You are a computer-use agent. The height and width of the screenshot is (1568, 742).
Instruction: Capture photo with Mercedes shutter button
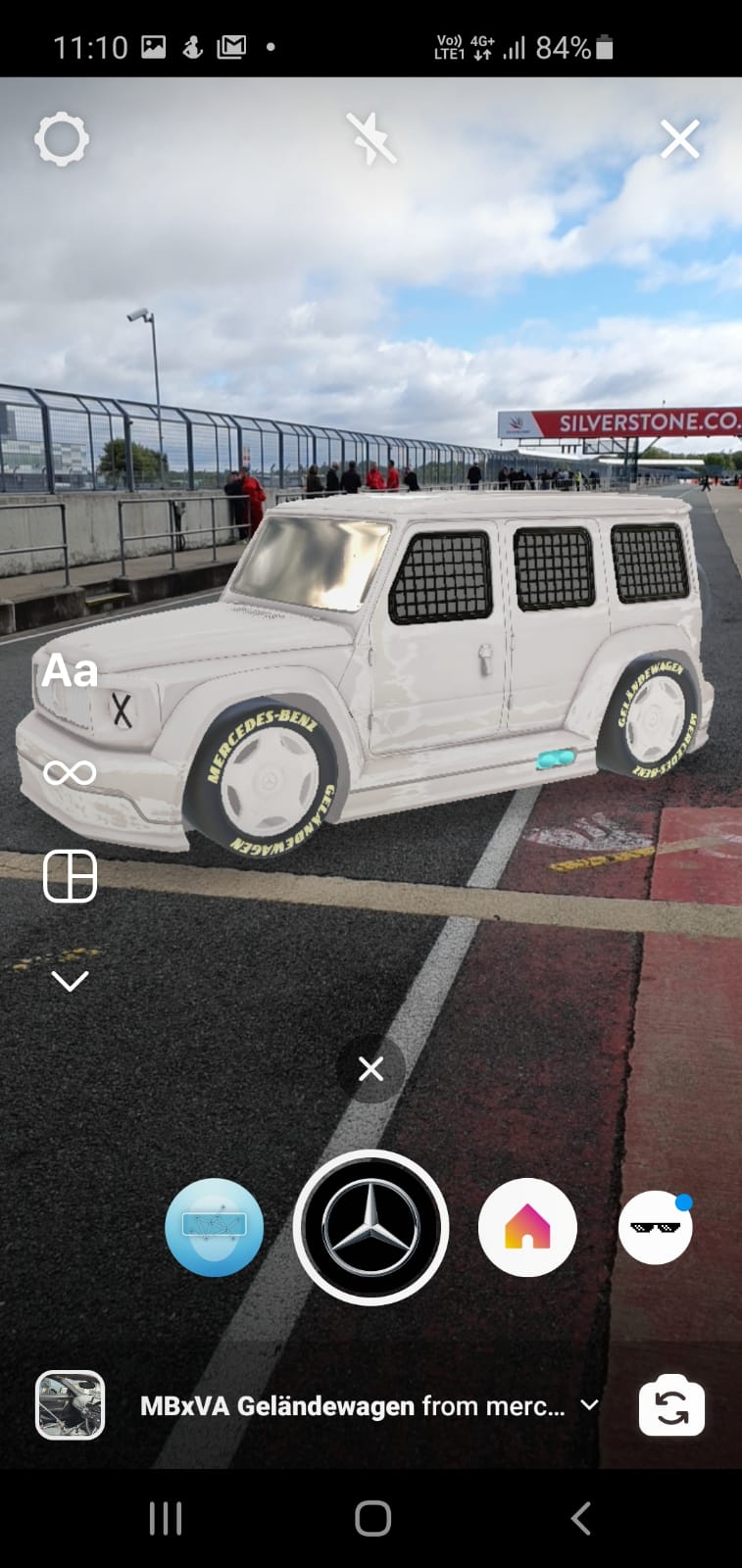pyautogui.click(x=371, y=1227)
